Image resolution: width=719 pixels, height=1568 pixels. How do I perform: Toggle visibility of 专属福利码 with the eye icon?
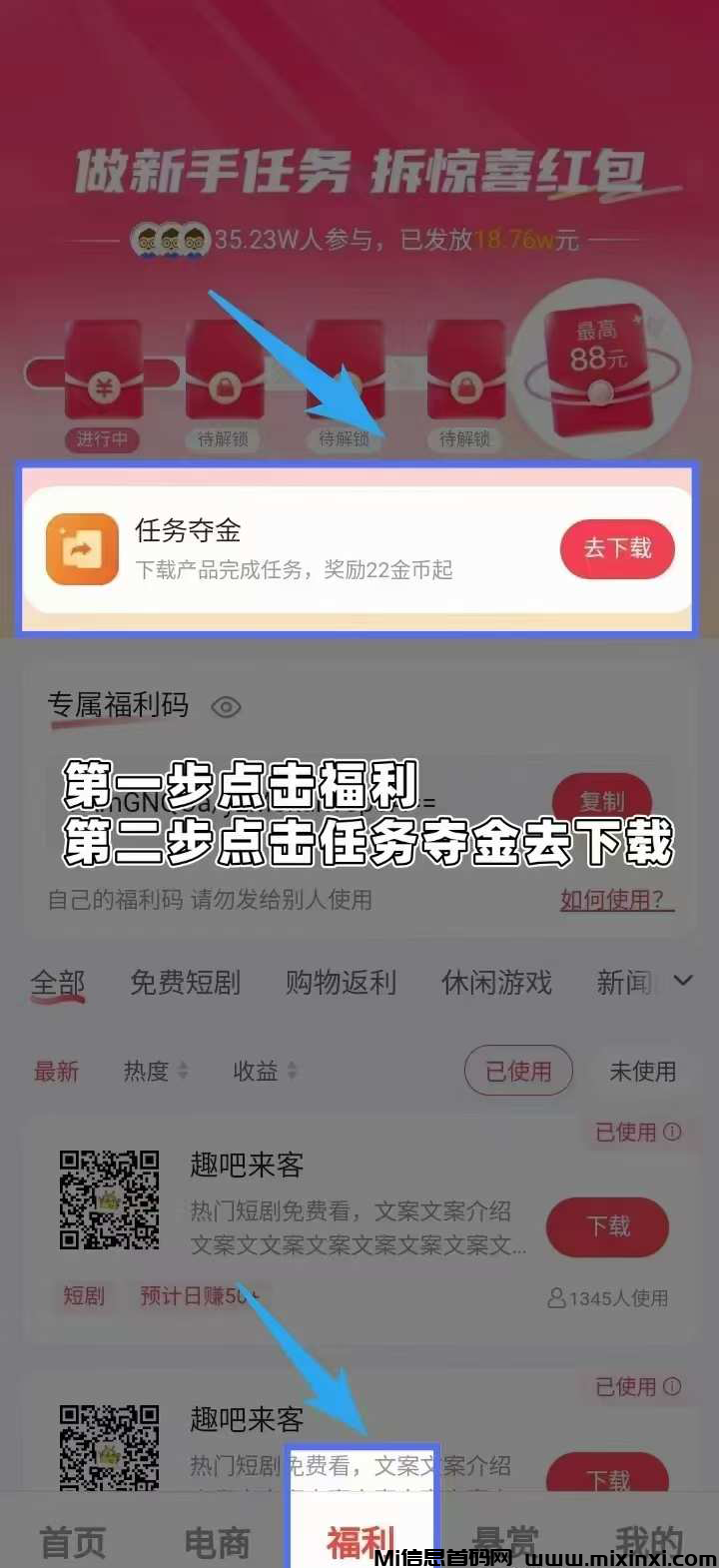tap(227, 708)
